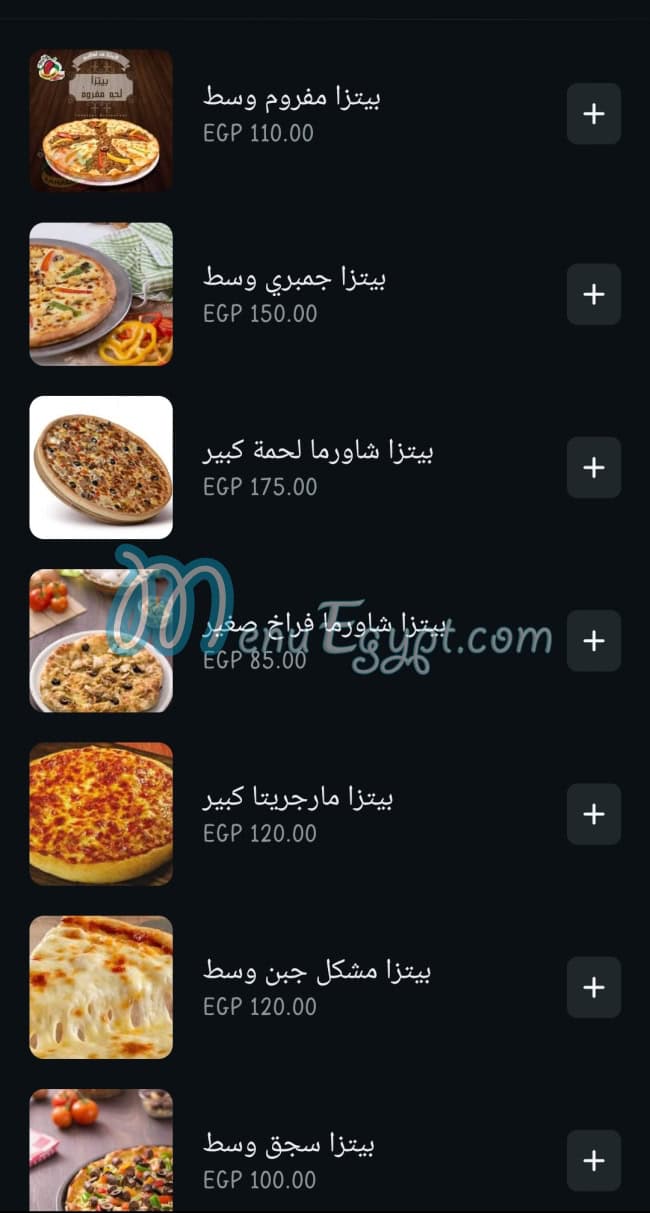Add بيتزا جمبري وسط with its plus button
650x1213 pixels.
(x=593, y=294)
